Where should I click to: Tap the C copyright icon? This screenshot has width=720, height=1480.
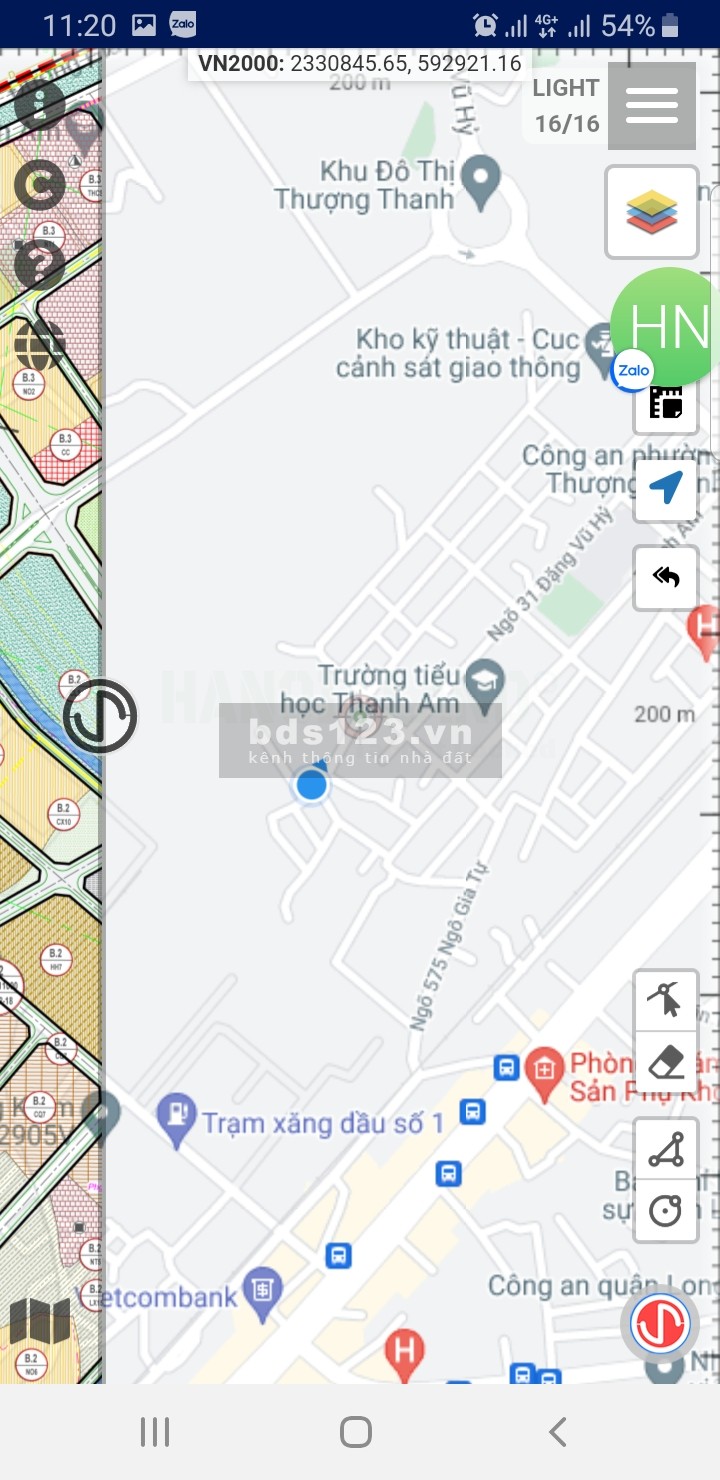pos(40,184)
